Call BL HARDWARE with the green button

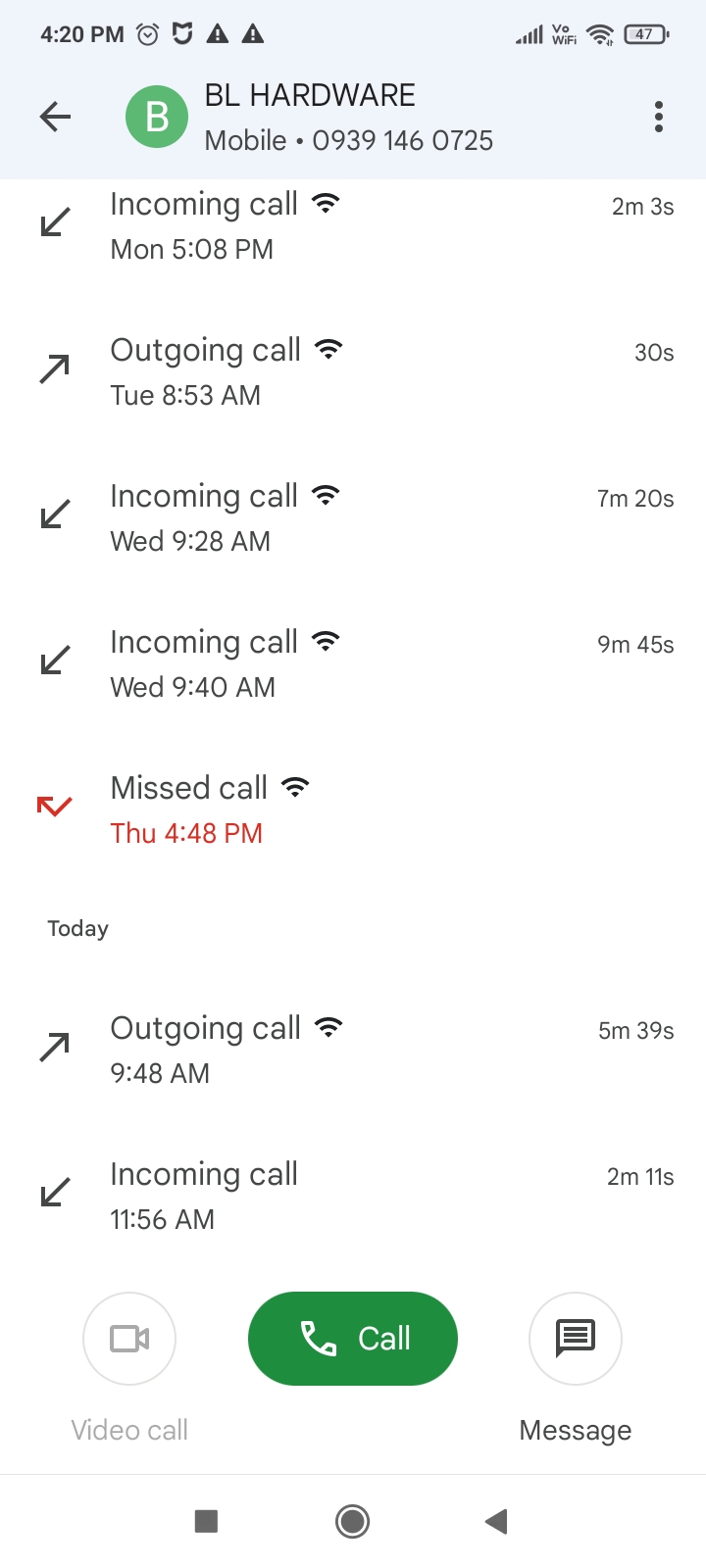353,1338
